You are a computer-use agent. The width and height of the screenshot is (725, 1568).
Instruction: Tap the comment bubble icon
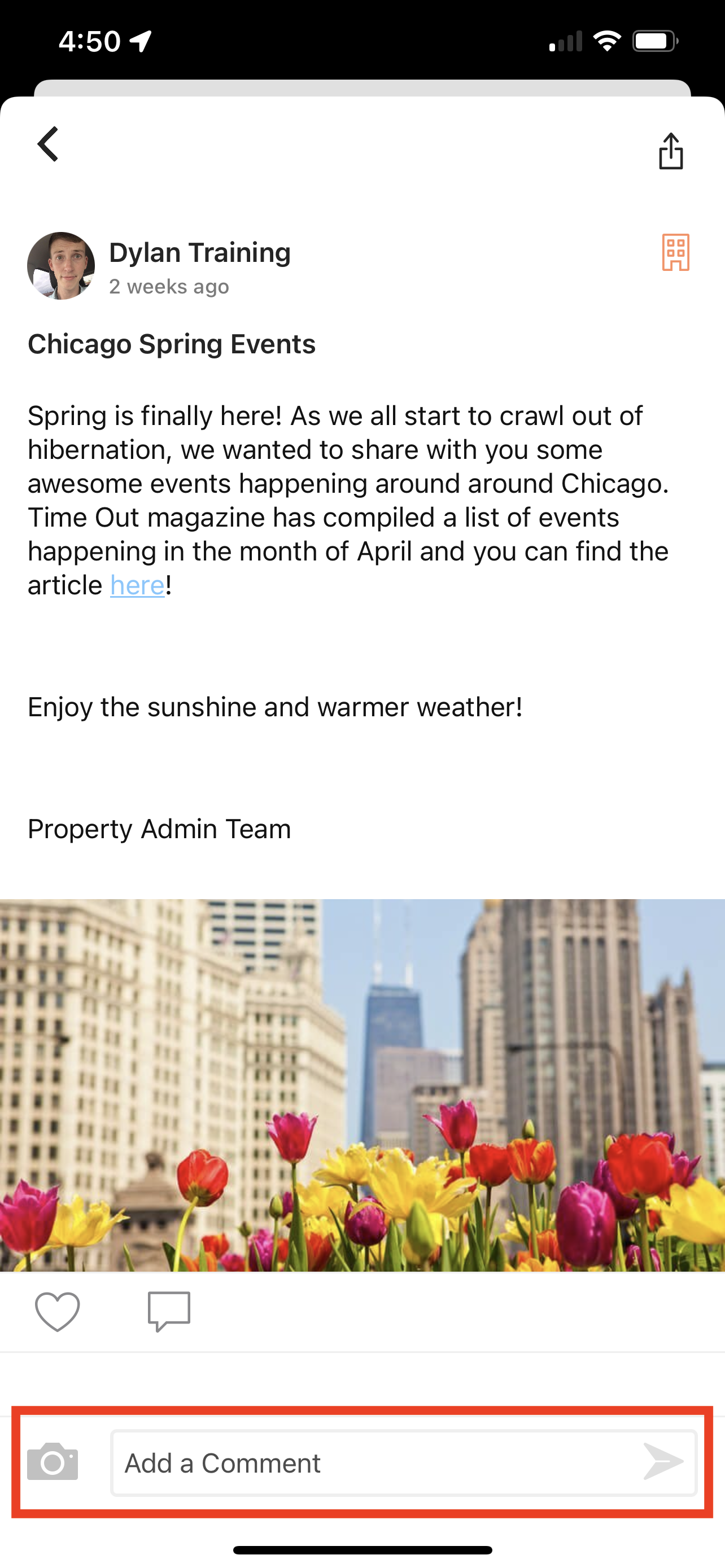pos(169,1311)
